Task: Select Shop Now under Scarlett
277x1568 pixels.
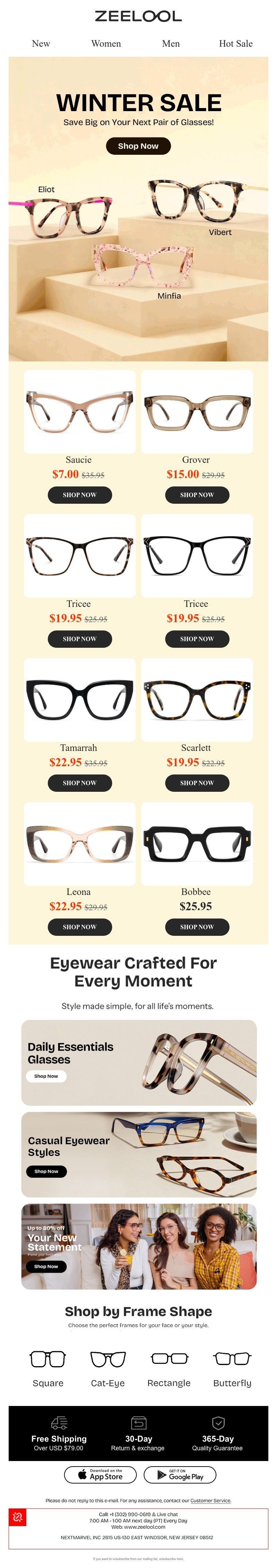Action: point(197,783)
